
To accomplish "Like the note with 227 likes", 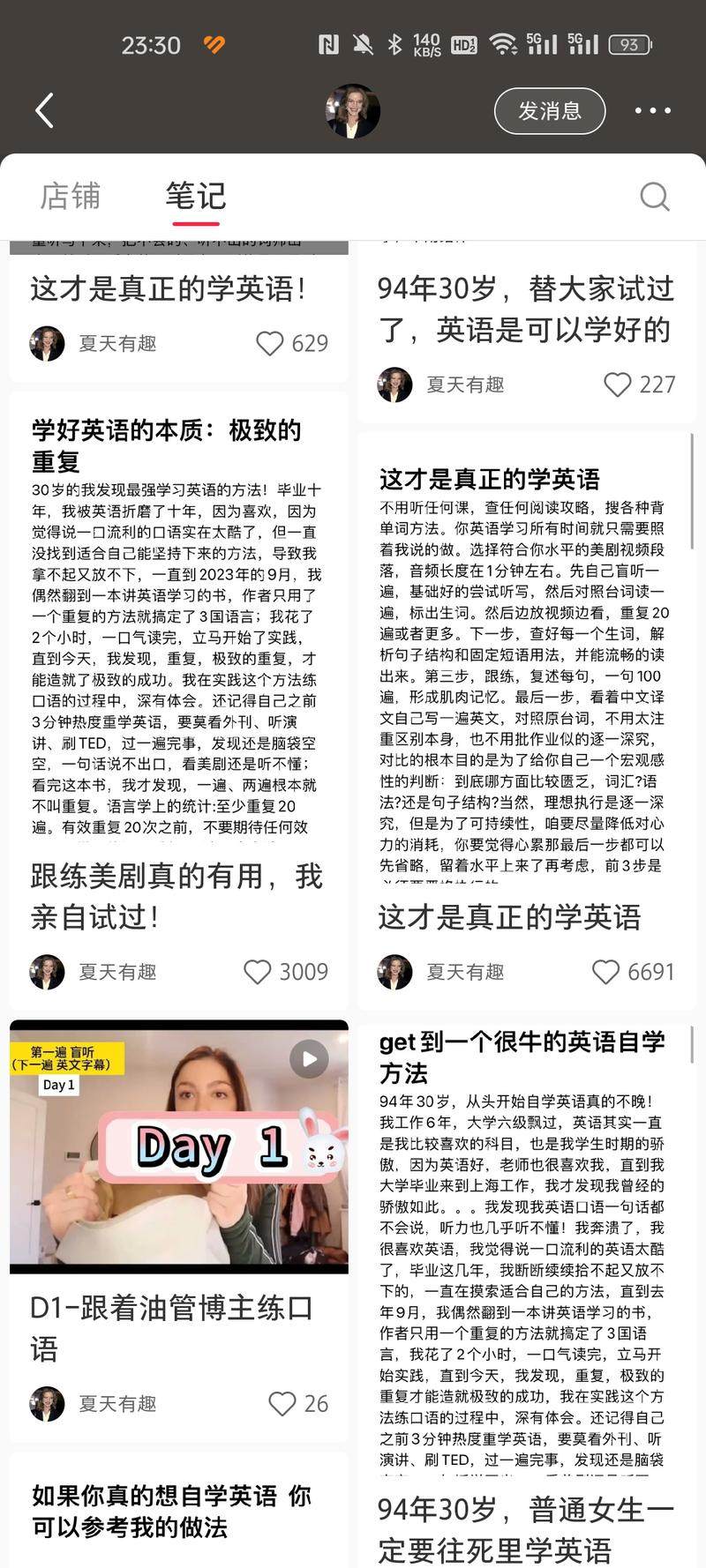I will 617,385.
